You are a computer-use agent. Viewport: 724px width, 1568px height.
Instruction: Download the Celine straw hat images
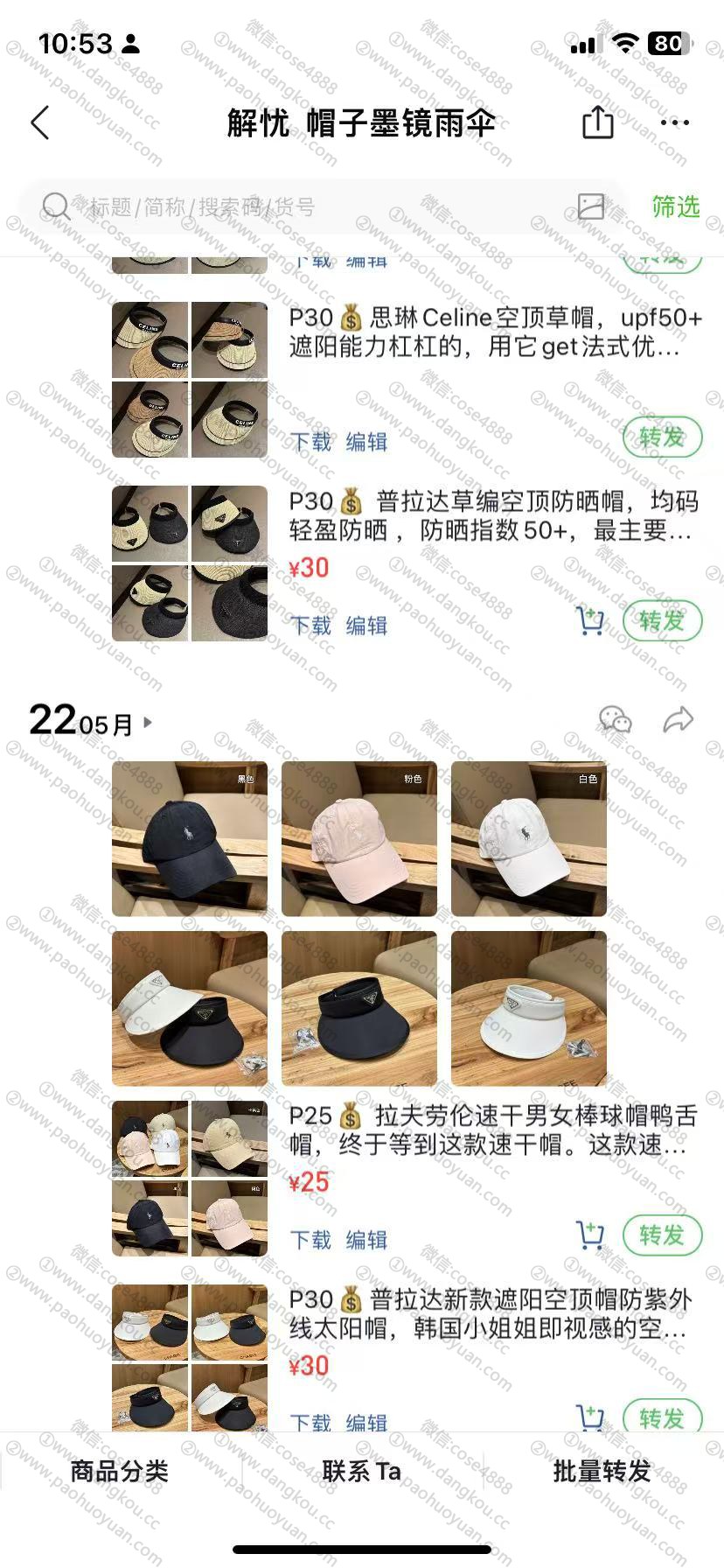pyautogui.click(x=310, y=442)
